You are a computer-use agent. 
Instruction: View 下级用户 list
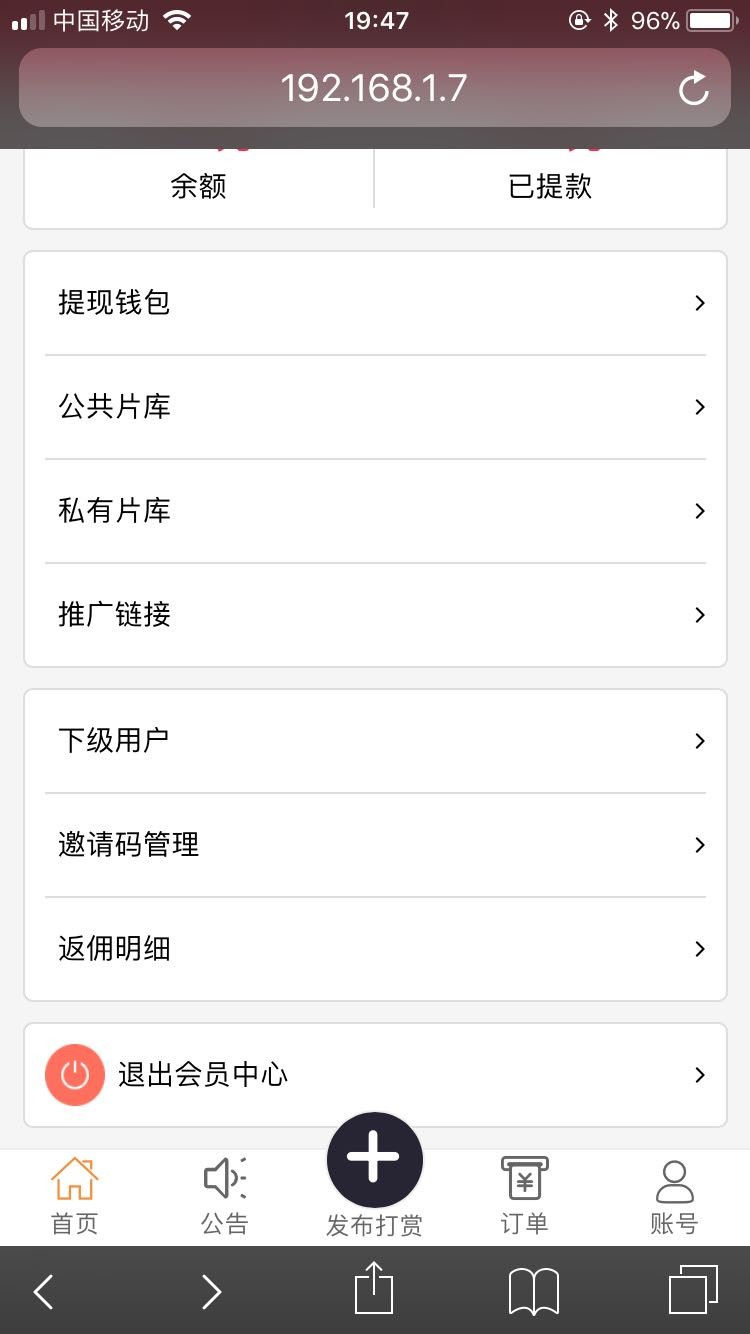coord(375,741)
